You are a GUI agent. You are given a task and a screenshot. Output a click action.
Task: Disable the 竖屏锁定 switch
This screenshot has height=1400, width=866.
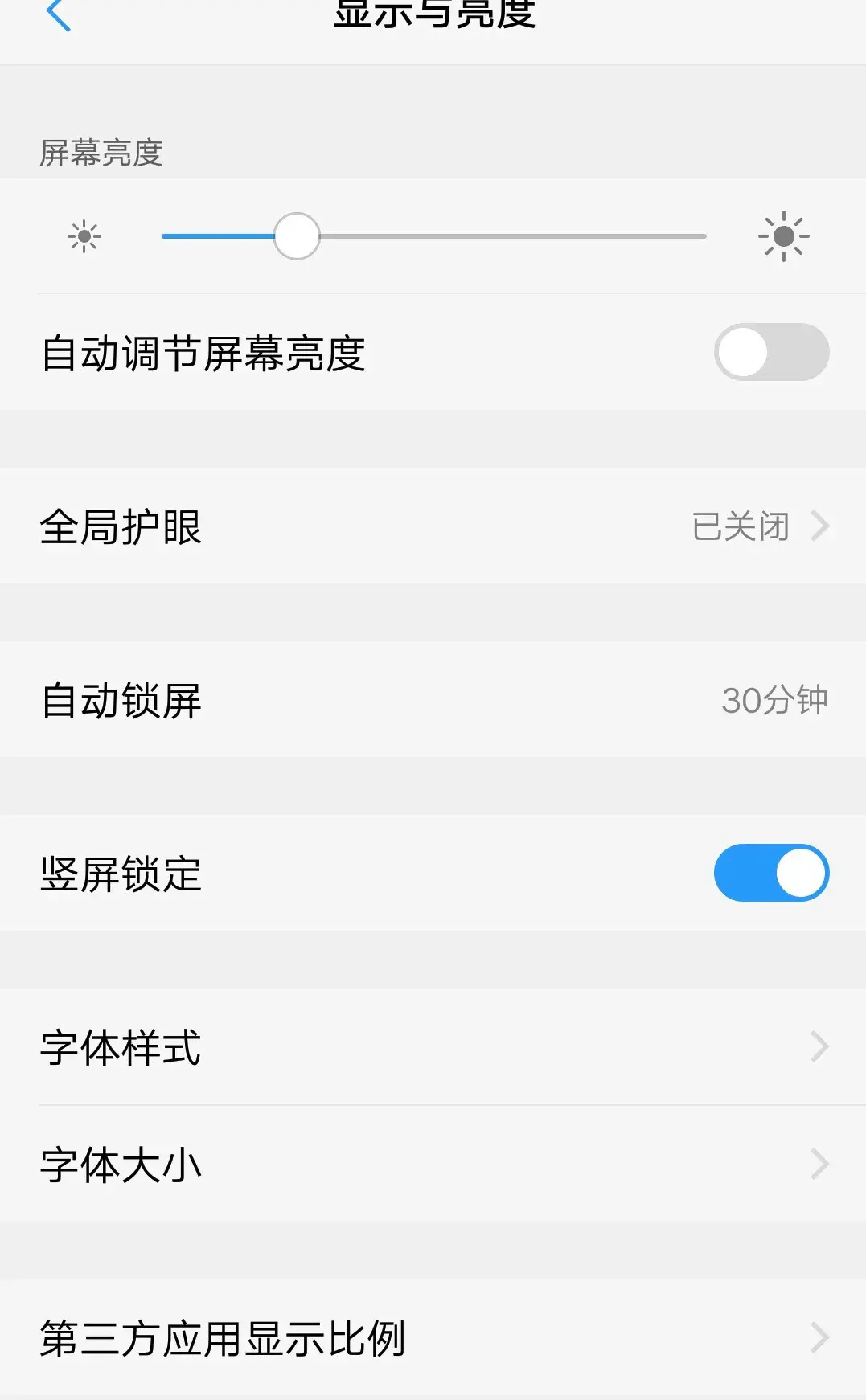[x=770, y=873]
